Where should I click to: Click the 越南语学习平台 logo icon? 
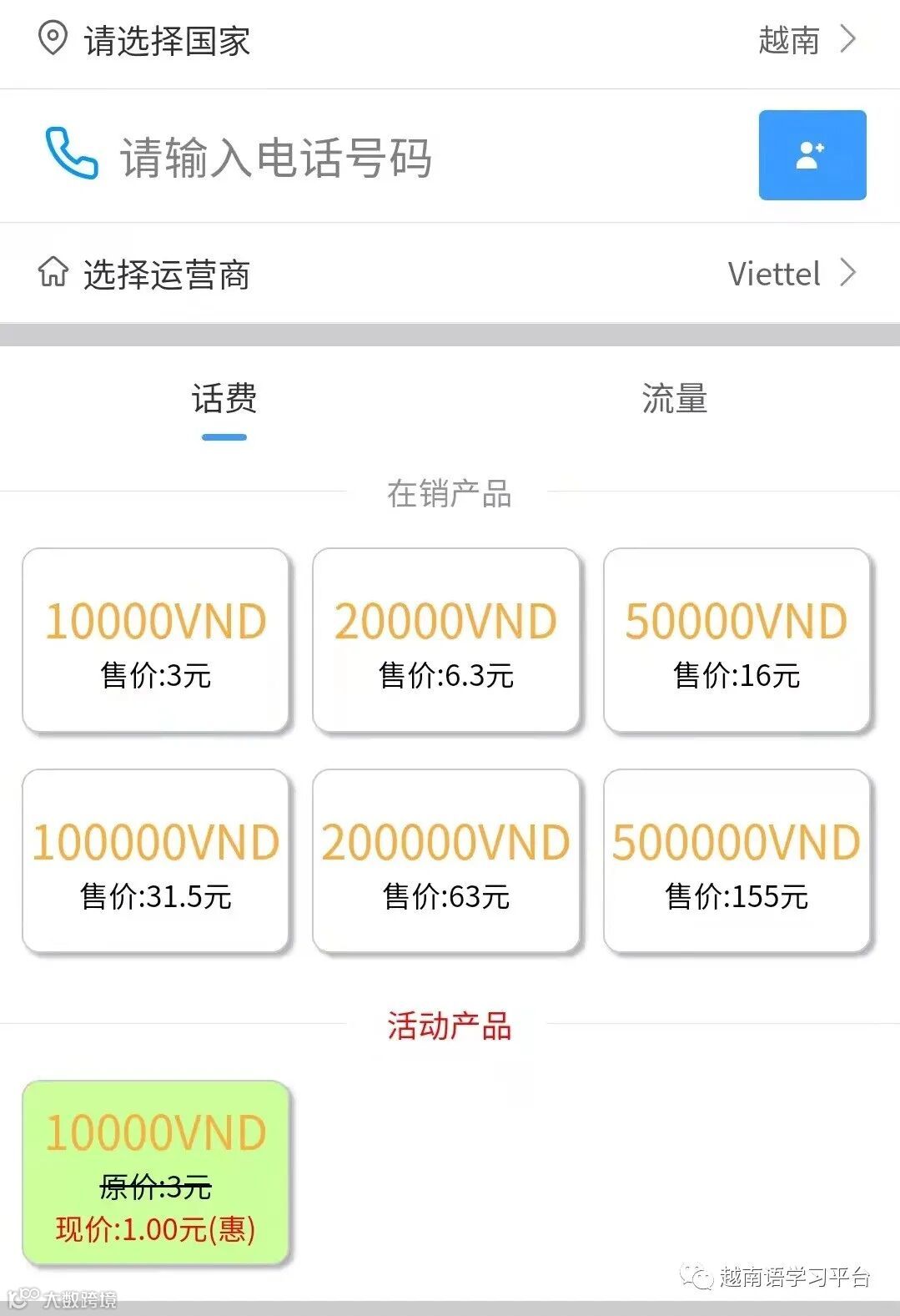click(696, 1274)
